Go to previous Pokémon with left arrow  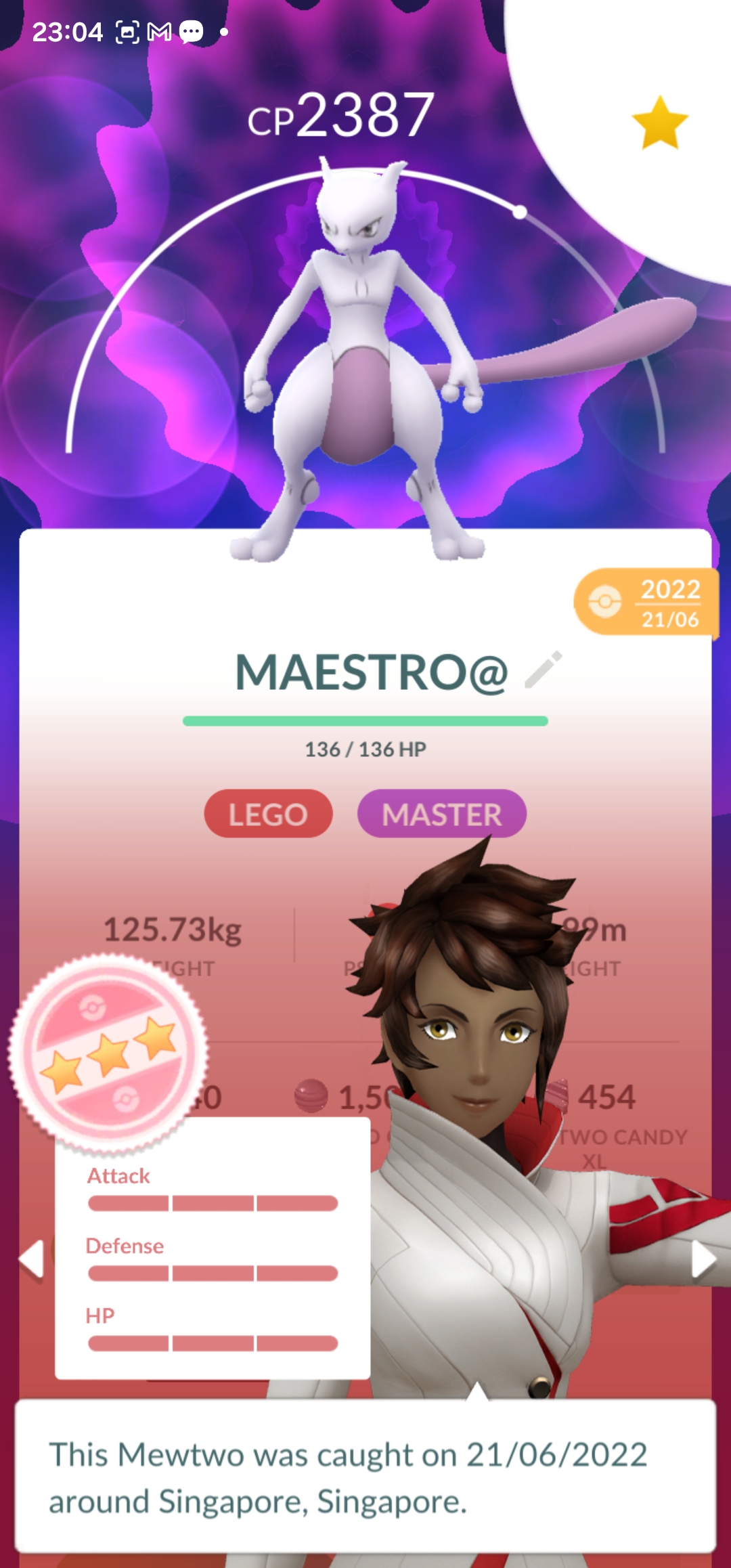(x=31, y=1259)
